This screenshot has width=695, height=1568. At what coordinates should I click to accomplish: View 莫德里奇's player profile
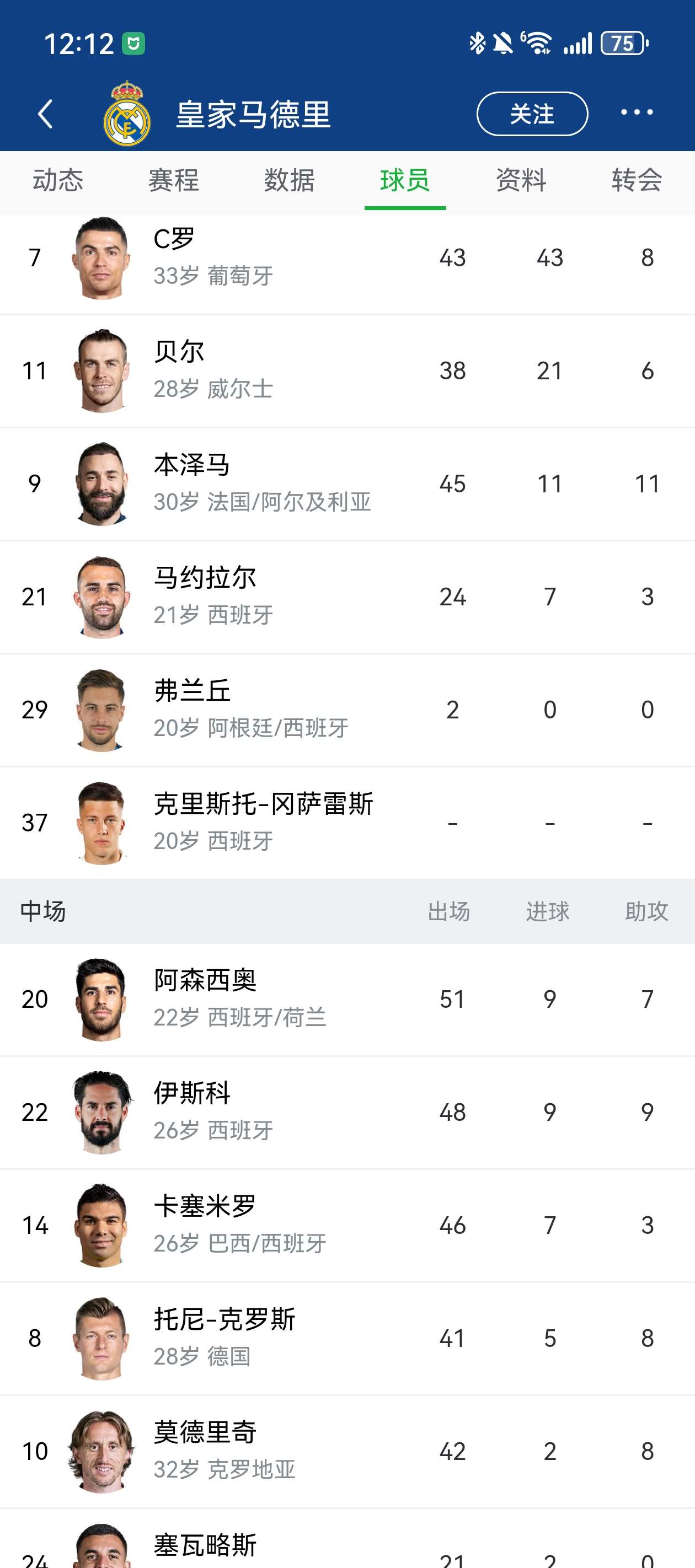pyautogui.click(x=347, y=1452)
